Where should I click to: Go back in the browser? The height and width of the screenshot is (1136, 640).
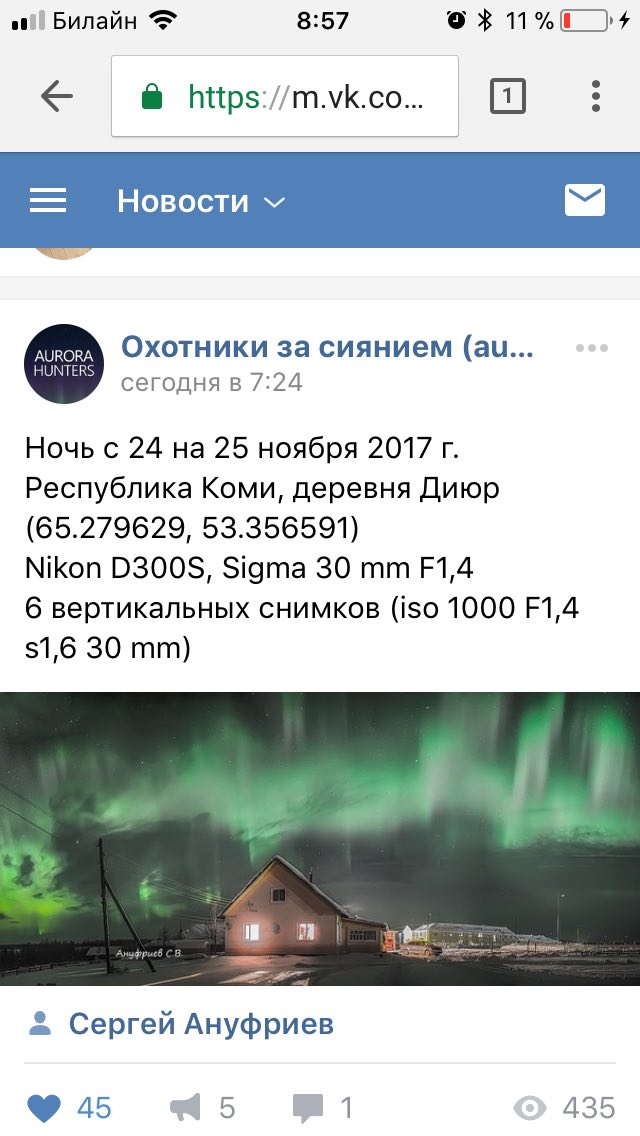pyautogui.click(x=57, y=97)
